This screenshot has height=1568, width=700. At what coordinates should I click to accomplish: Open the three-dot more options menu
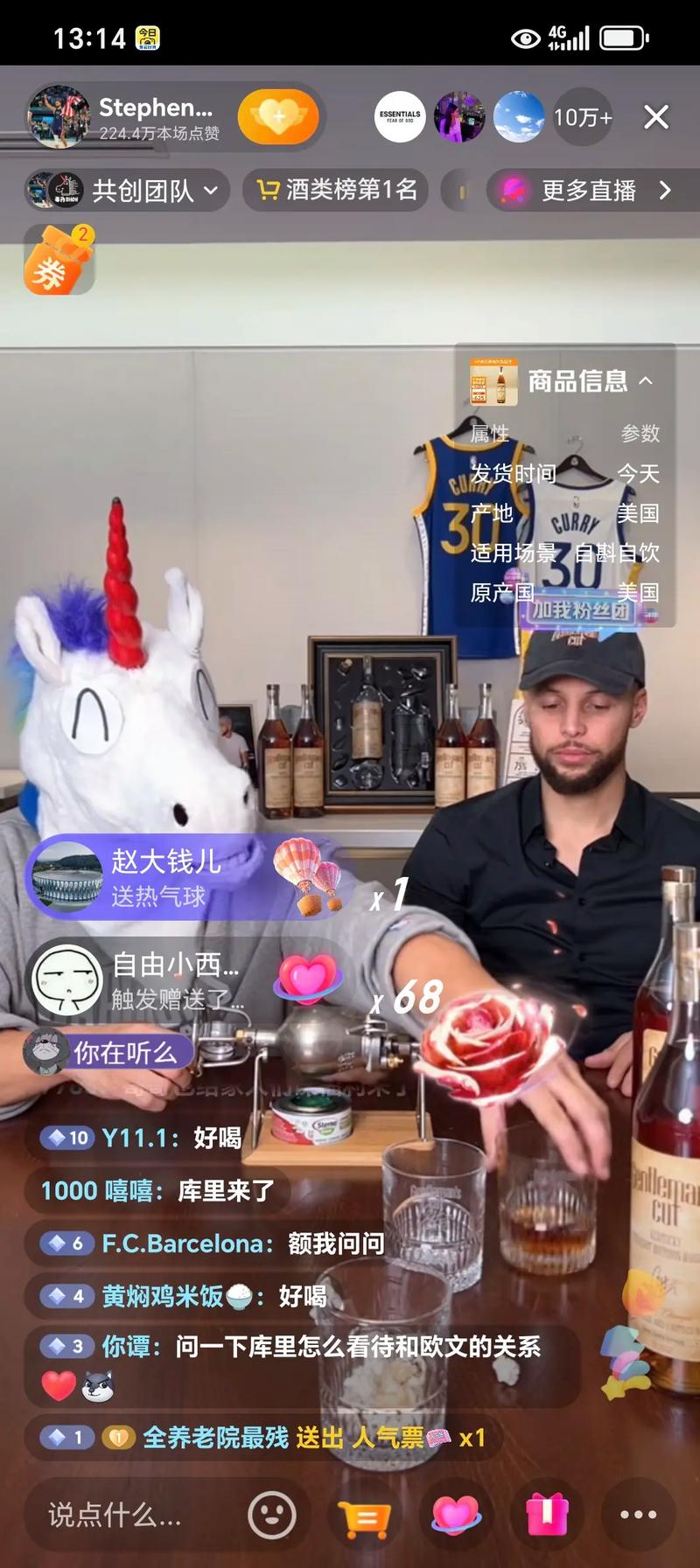pyautogui.click(x=638, y=1516)
